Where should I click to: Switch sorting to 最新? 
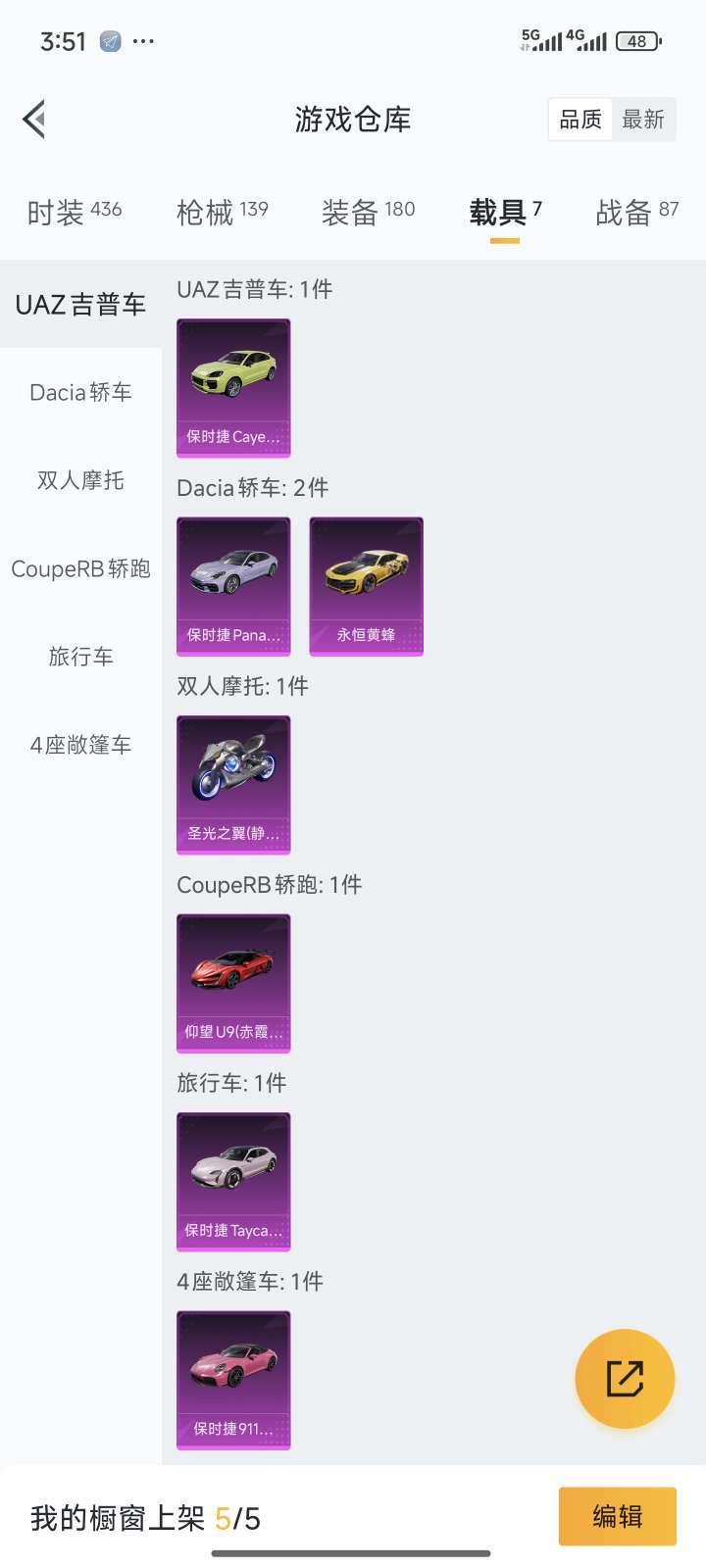pyautogui.click(x=645, y=119)
